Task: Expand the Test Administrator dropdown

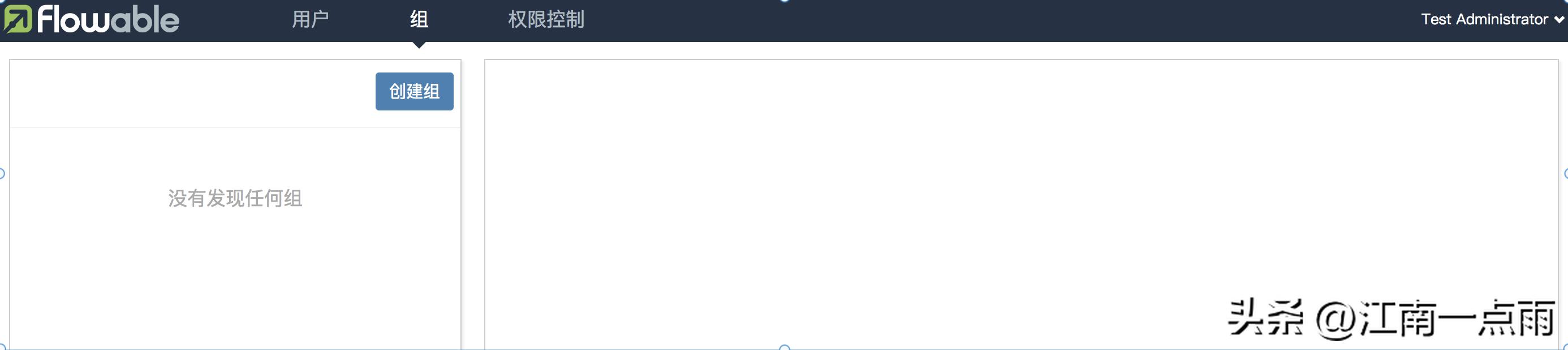Action: (1491, 19)
